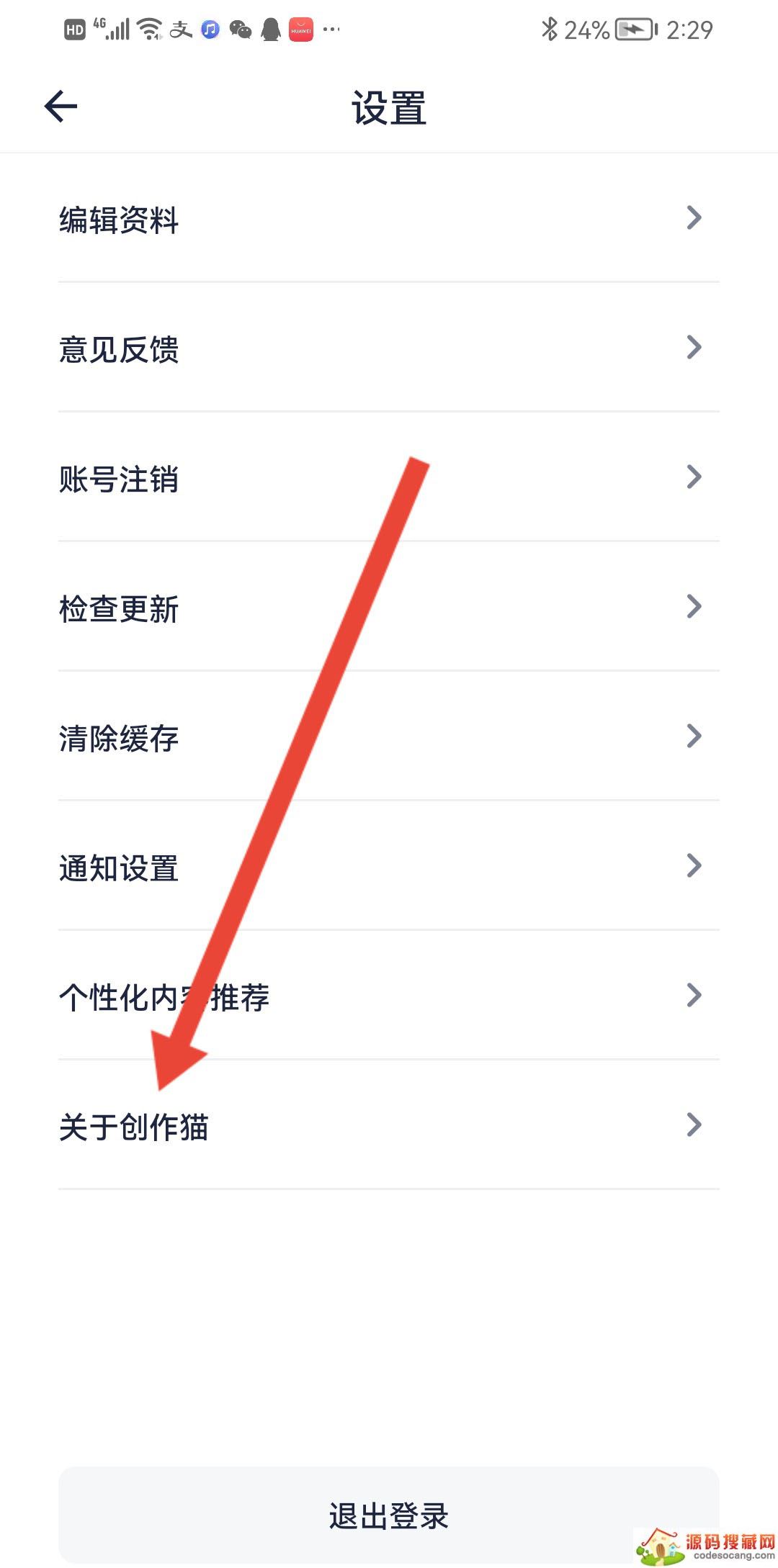The height and width of the screenshot is (1568, 778).
Task: Select 账号注销 to delete account
Action: pyautogui.click(x=389, y=478)
